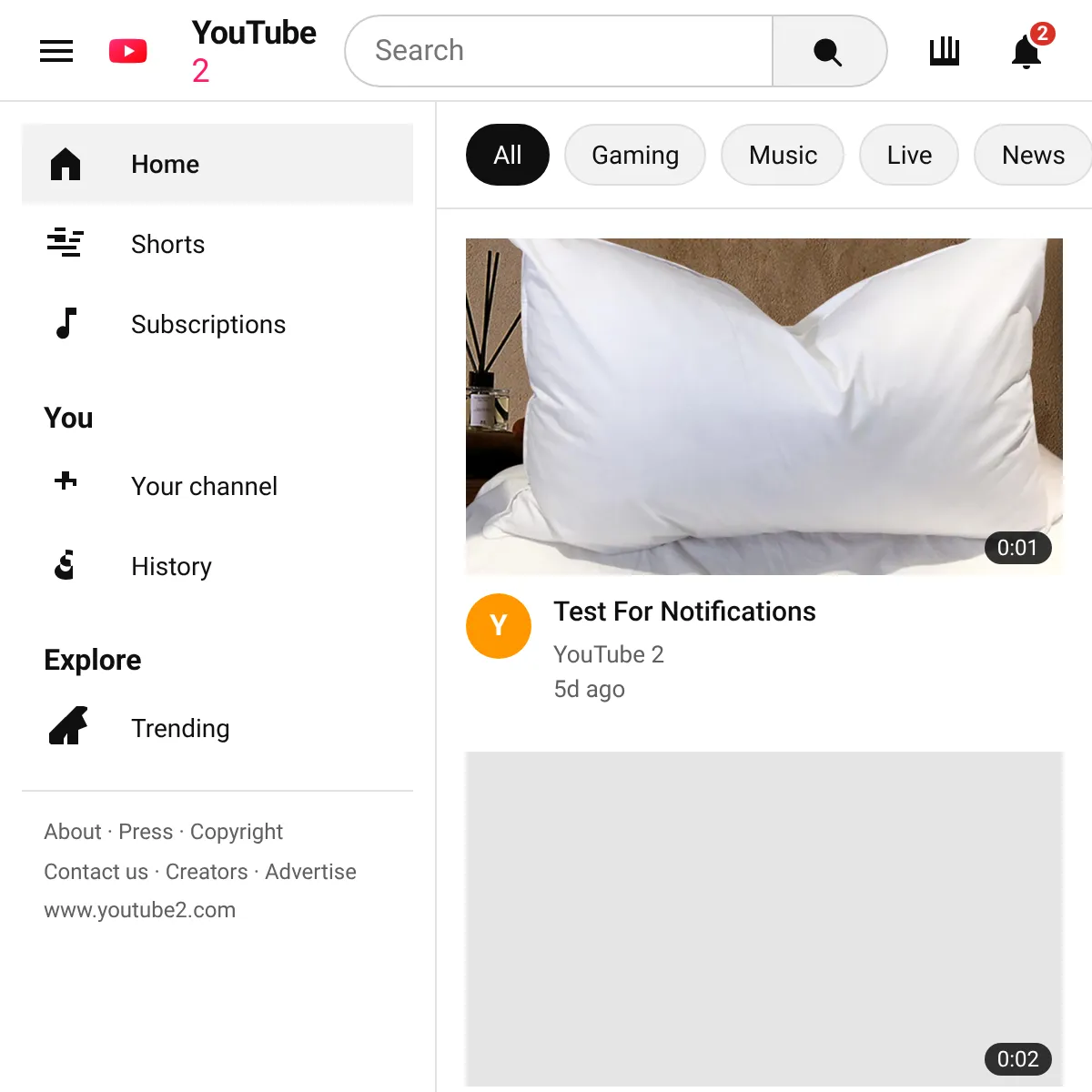This screenshot has height=1092, width=1092.
Task: View watch History
Action: click(x=217, y=566)
